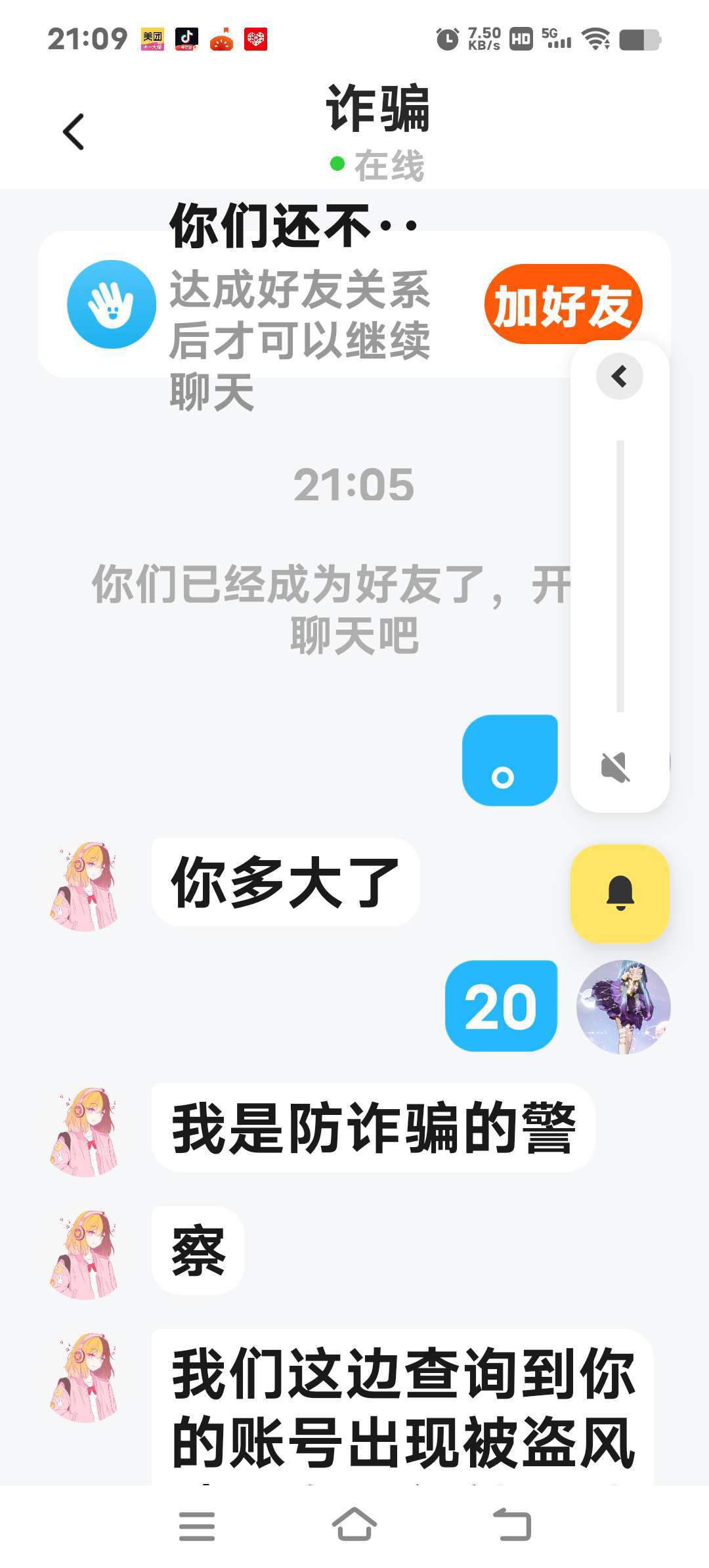Tap the yellow bell button
The height and width of the screenshot is (1568, 709).
pyautogui.click(x=620, y=894)
